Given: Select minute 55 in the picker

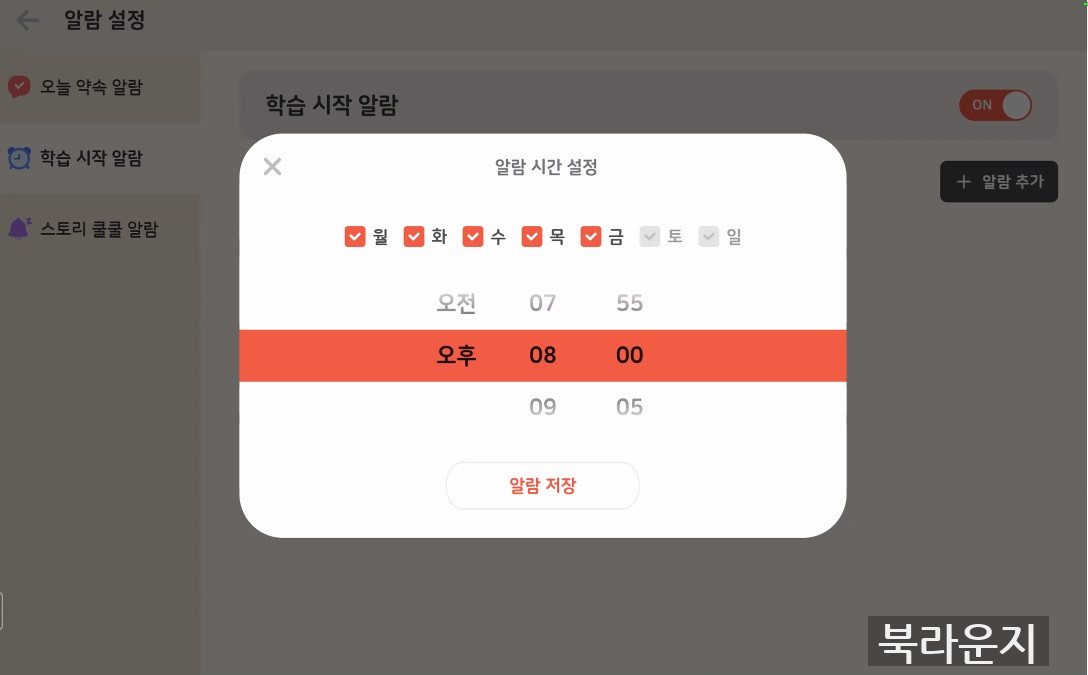Looking at the screenshot, I should click(x=629, y=303).
